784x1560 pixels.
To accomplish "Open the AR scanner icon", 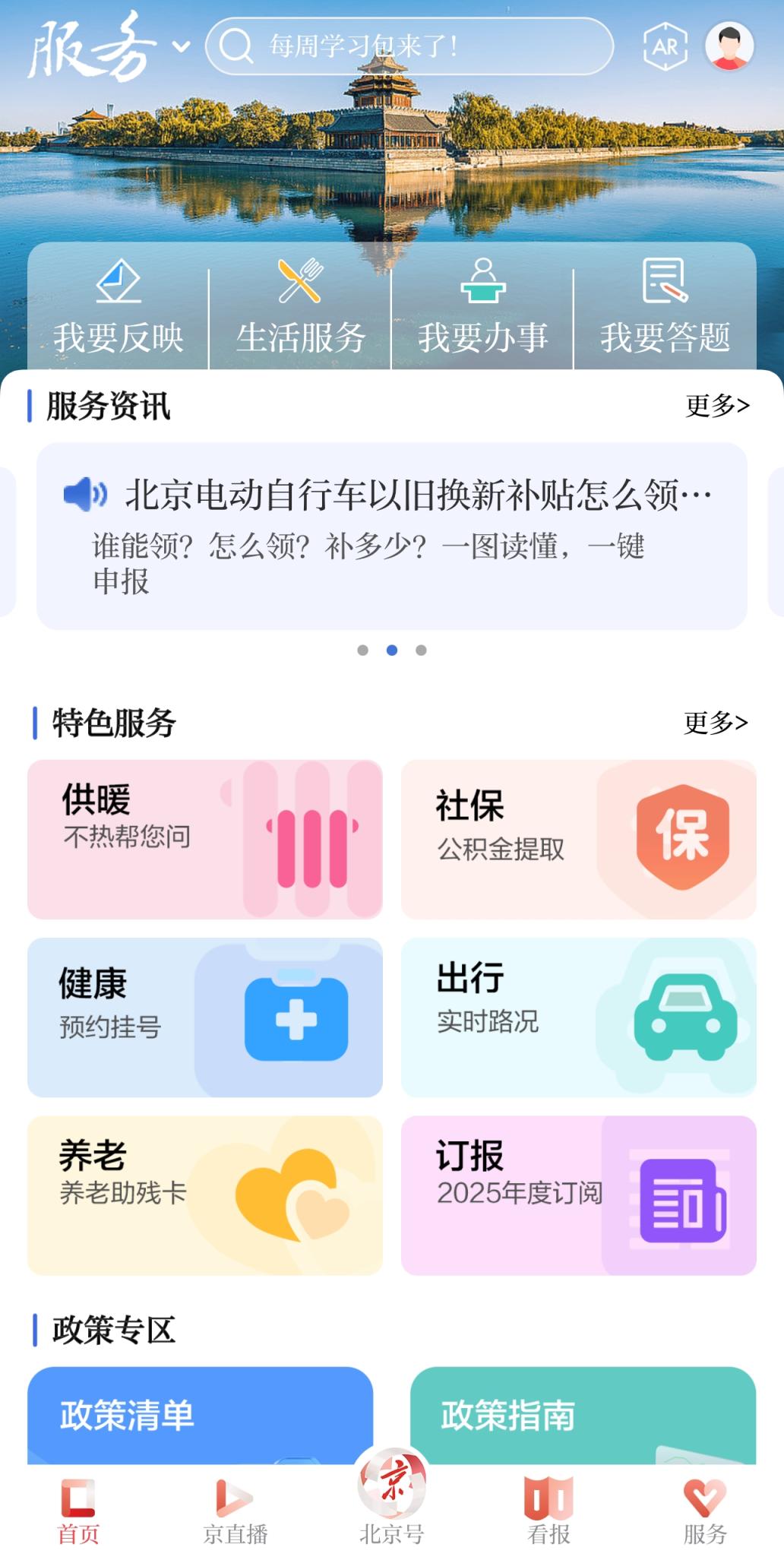I will [665, 46].
